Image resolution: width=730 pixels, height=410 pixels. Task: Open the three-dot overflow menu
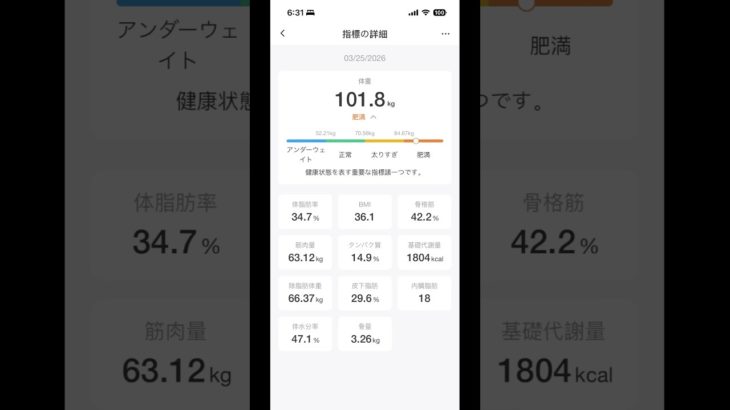445,33
